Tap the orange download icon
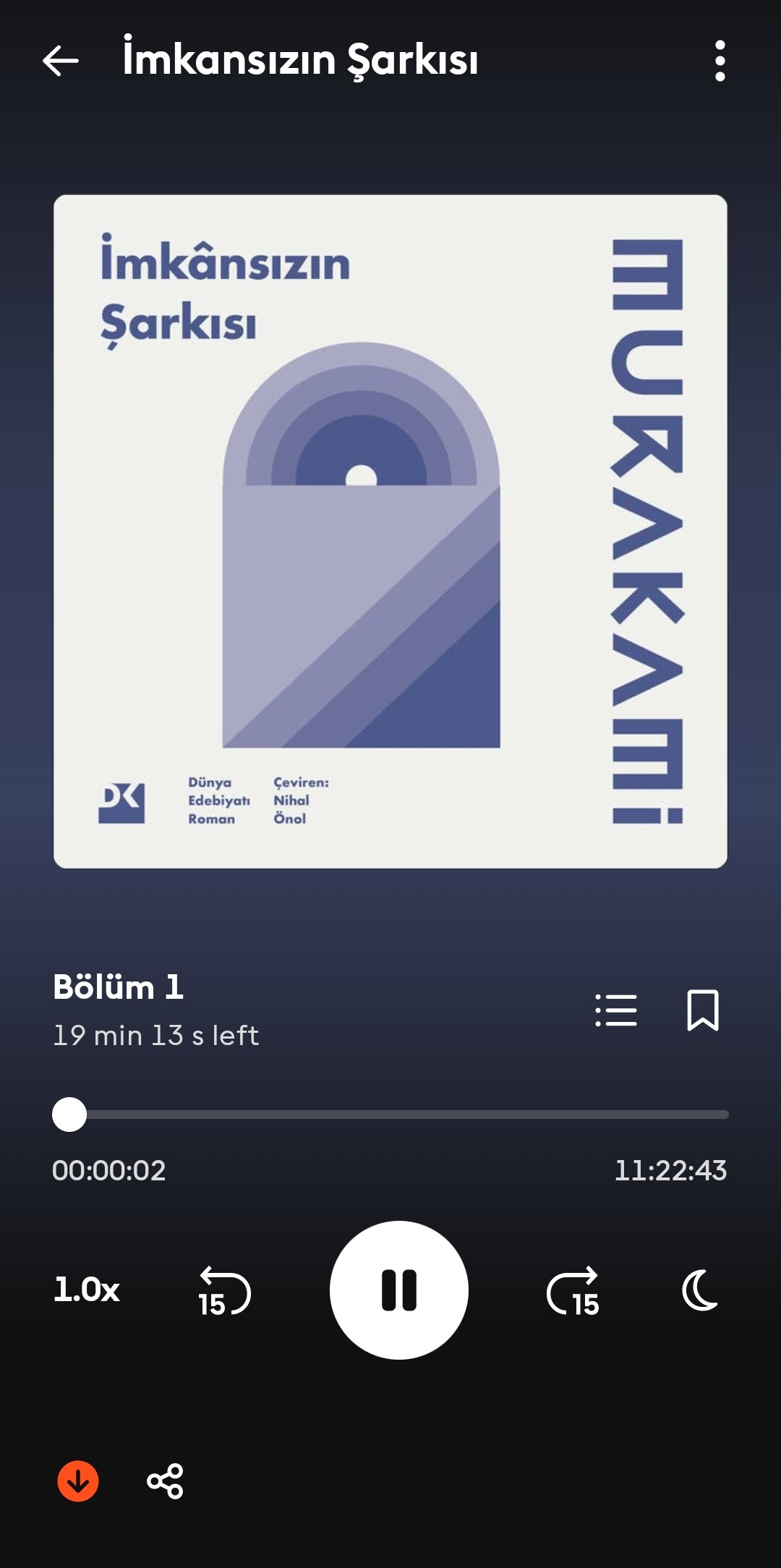 (78, 1481)
